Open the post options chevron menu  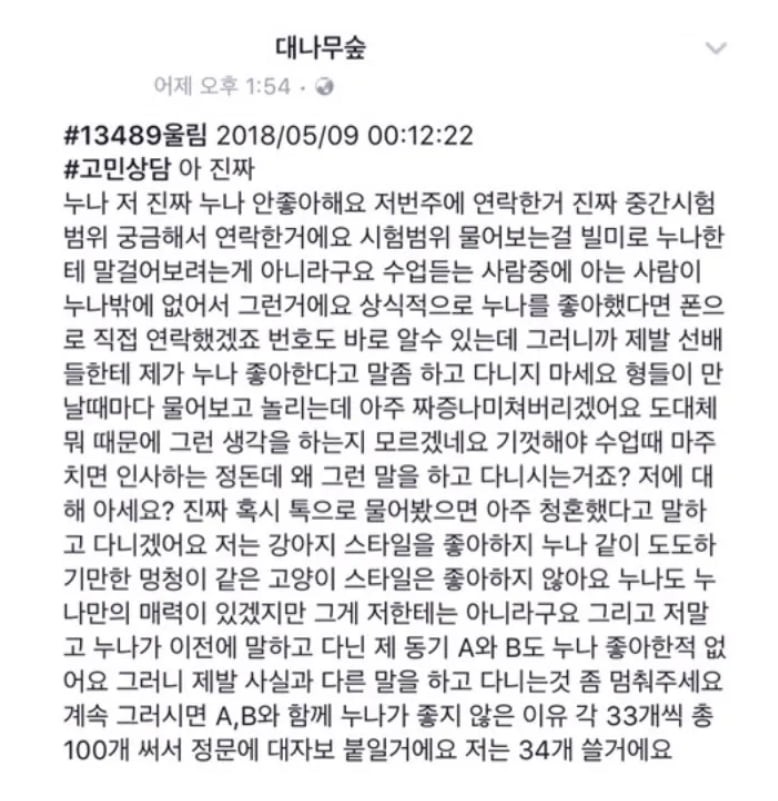point(716,48)
